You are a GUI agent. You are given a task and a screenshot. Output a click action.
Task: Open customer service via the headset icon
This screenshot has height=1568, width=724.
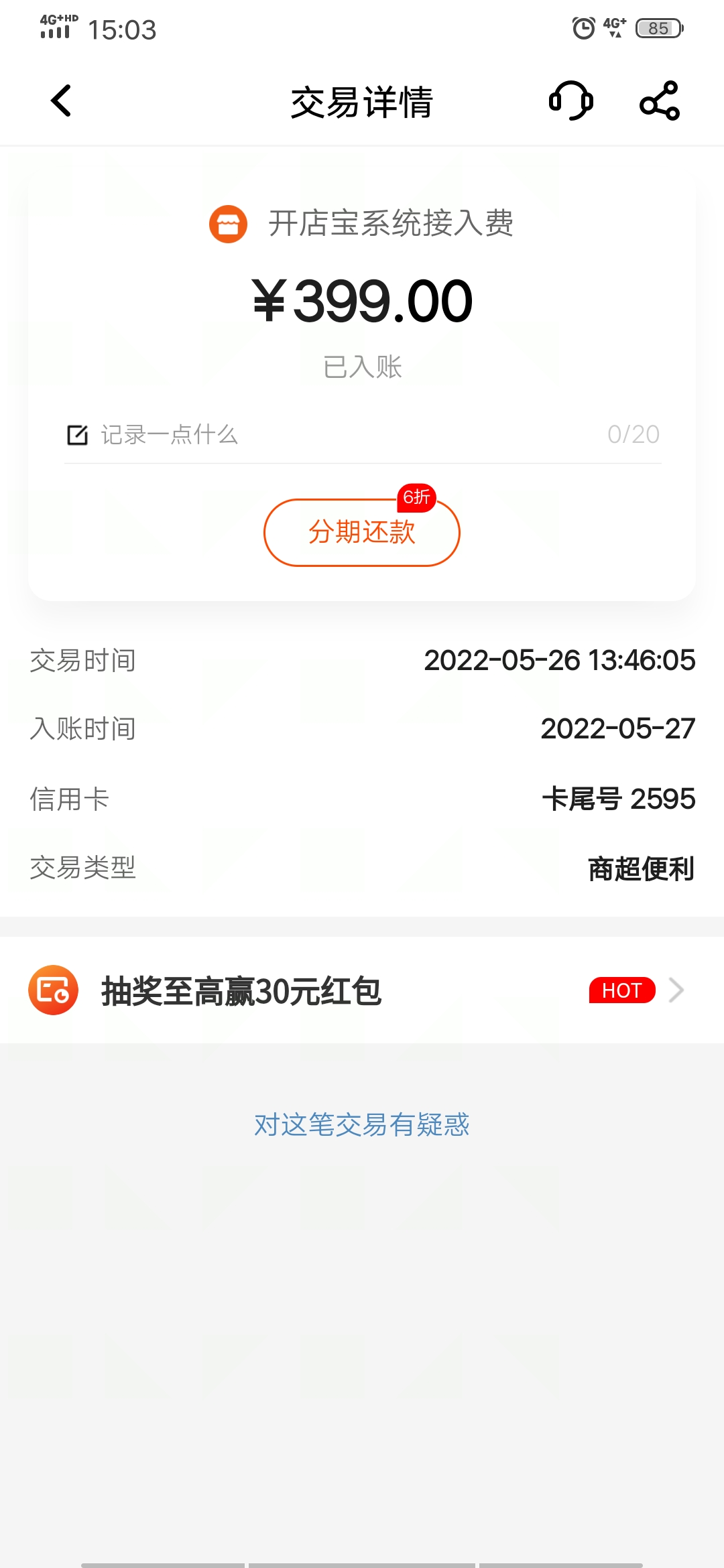[569, 101]
